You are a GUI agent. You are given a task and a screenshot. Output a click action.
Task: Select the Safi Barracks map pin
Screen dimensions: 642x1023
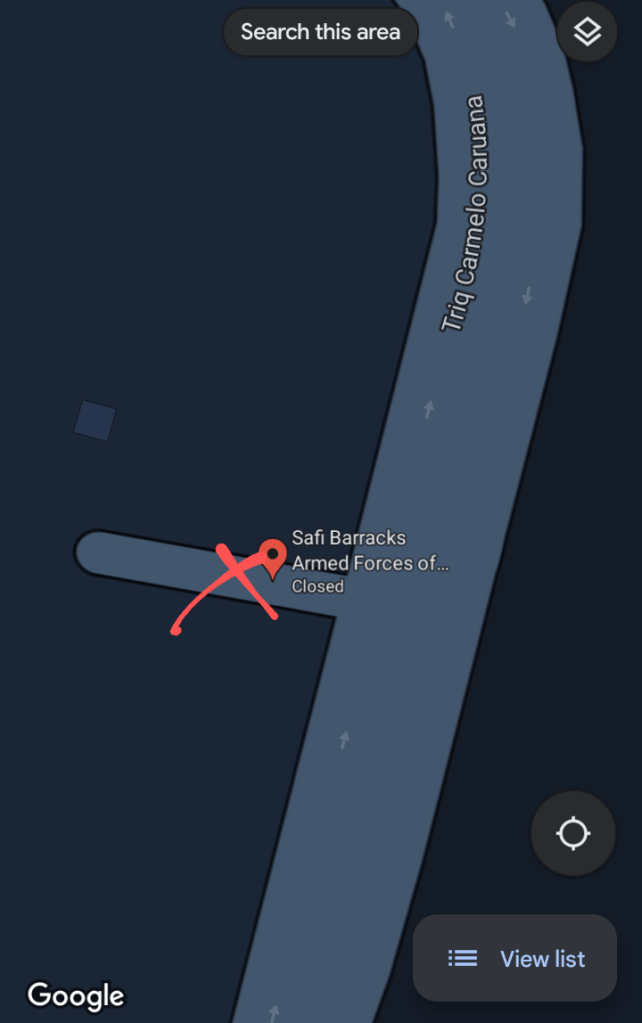point(272,558)
